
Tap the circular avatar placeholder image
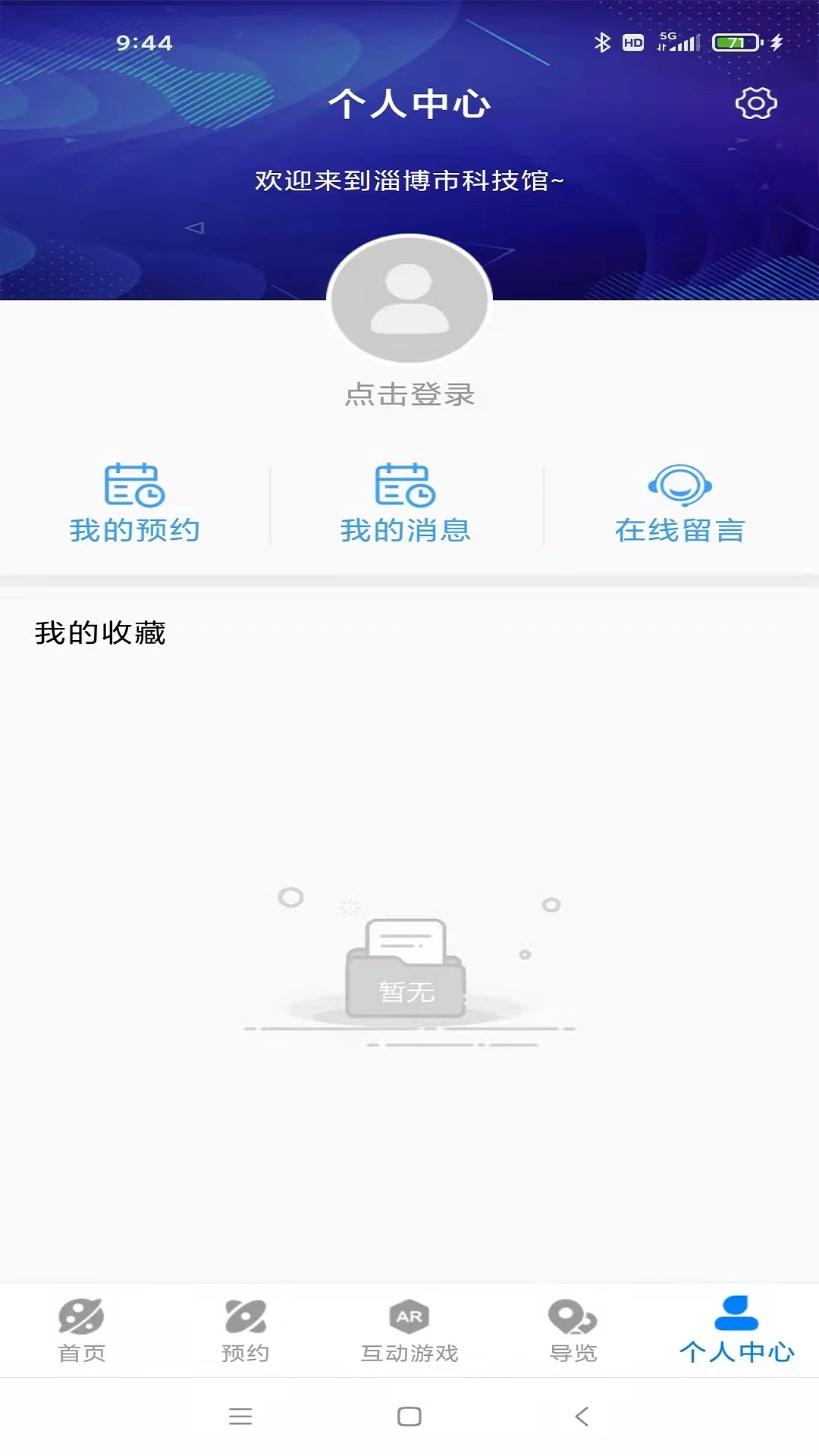click(x=408, y=300)
